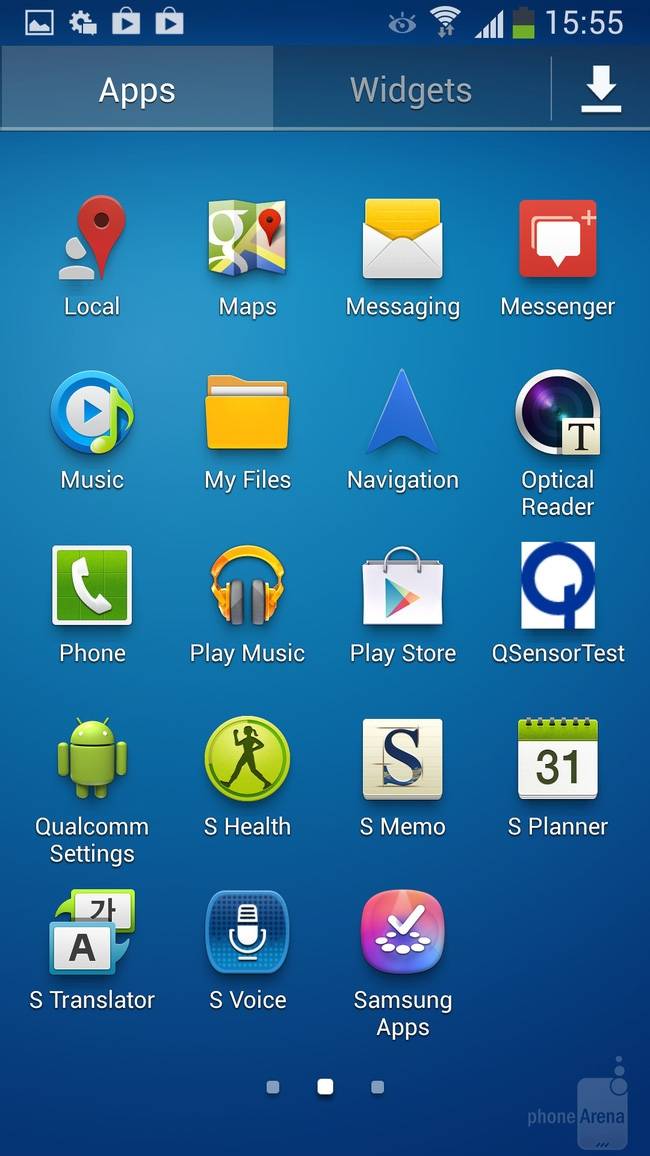This screenshot has height=1156, width=650.
Task: Switch to the Widgets tab
Action: tap(410, 90)
